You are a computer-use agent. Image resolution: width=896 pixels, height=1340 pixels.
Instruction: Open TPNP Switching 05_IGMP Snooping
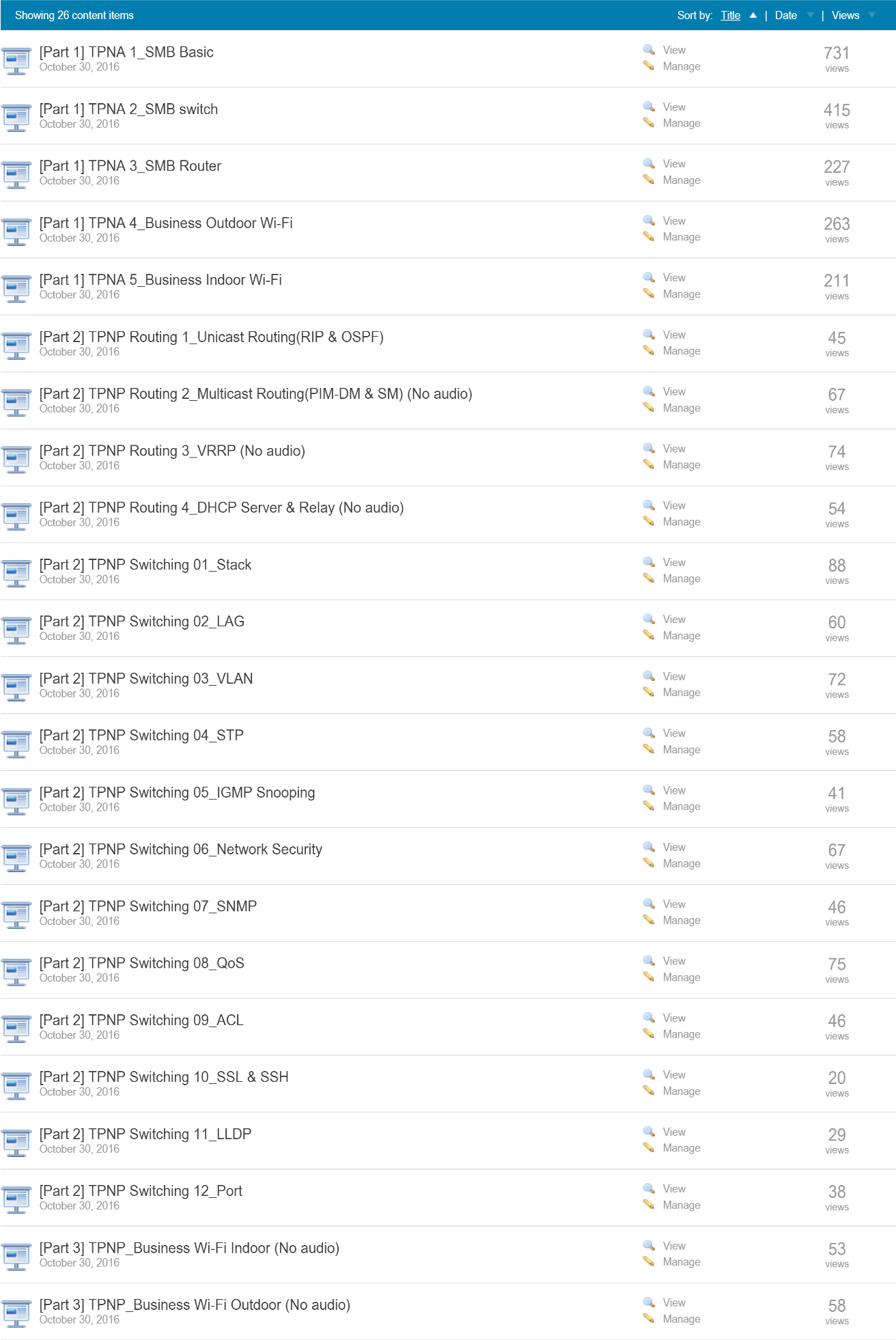point(177,792)
